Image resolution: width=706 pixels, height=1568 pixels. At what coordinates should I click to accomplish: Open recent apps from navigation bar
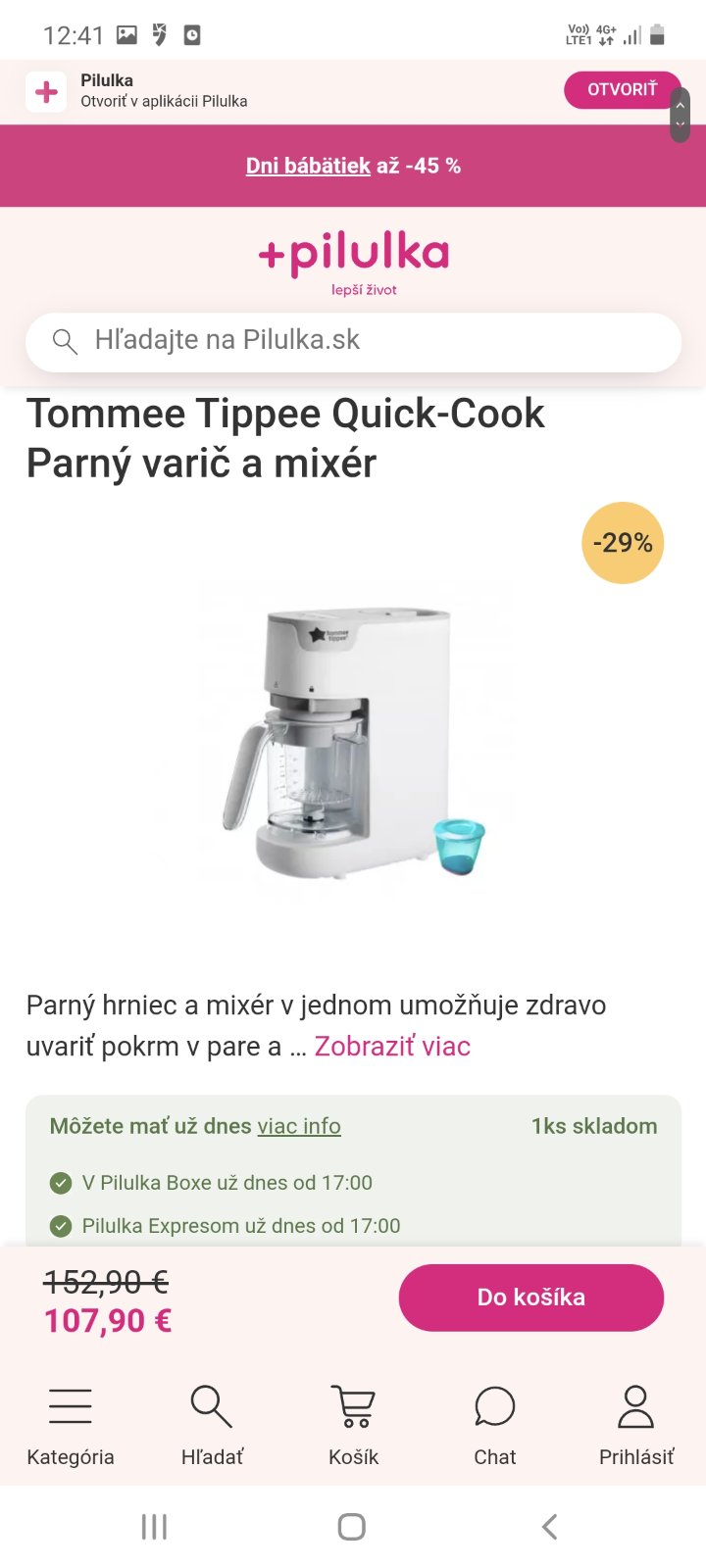point(154,1526)
